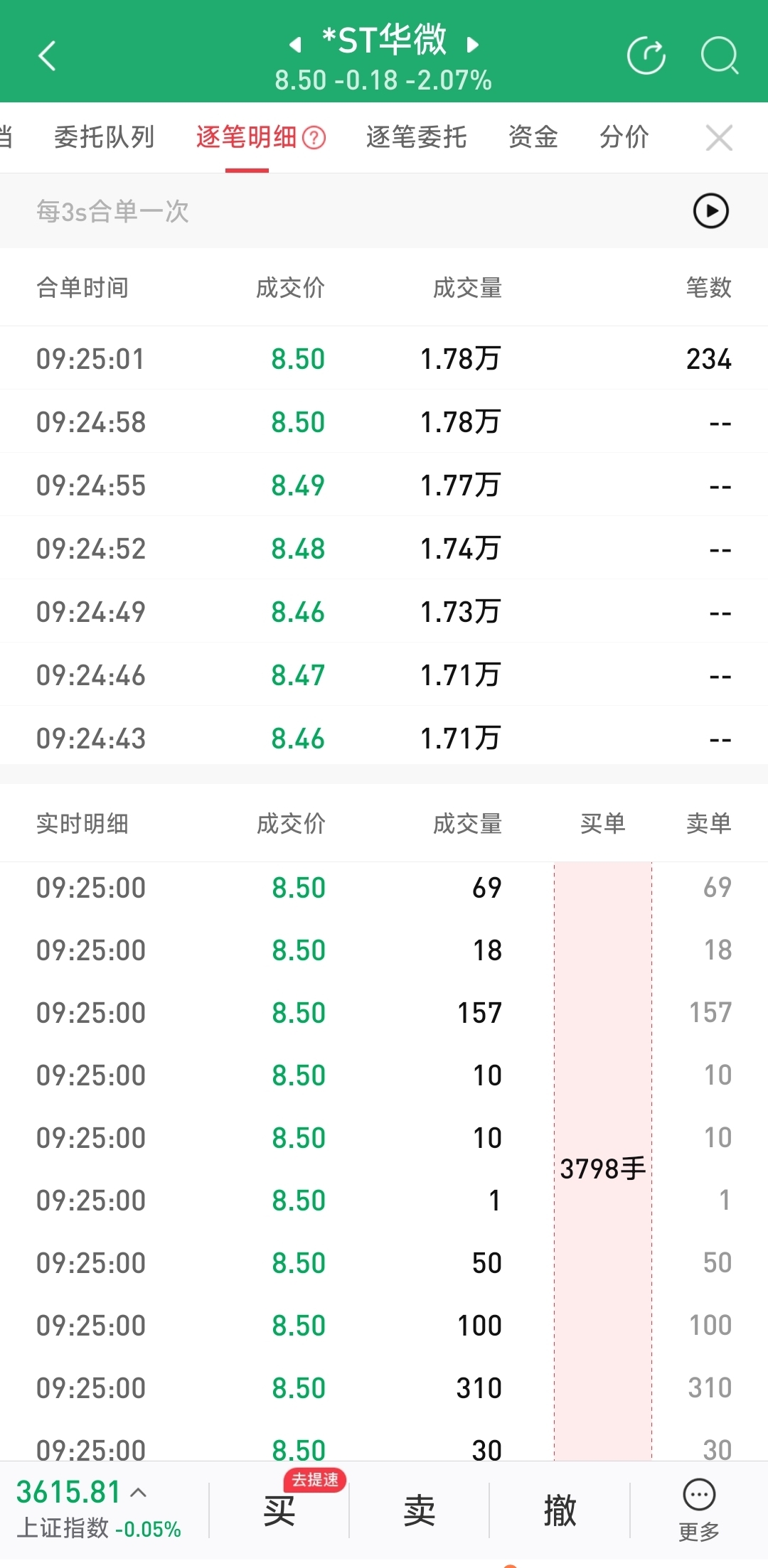Image resolution: width=768 pixels, height=1568 pixels.
Task: Close the detail panel with X
Action: (x=719, y=137)
